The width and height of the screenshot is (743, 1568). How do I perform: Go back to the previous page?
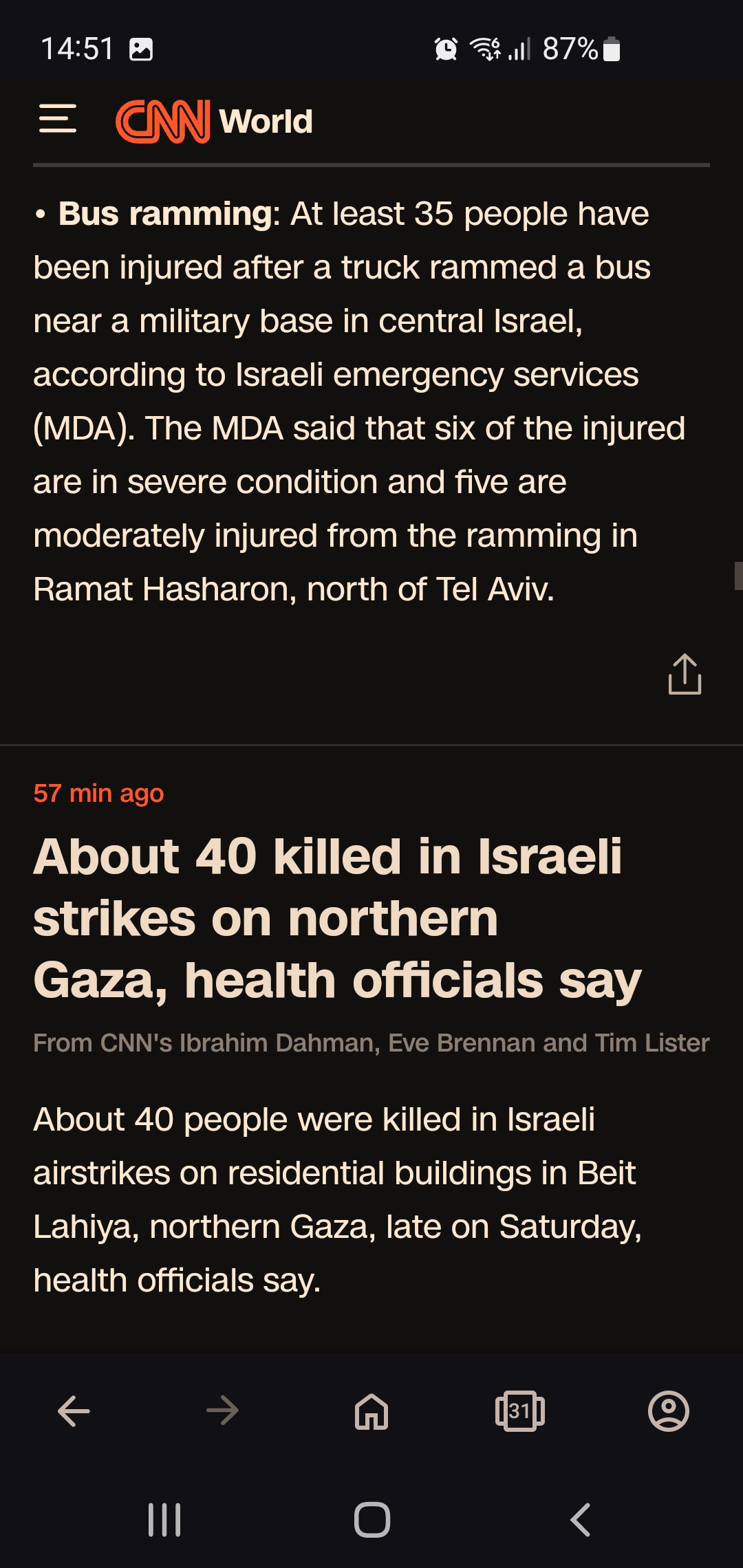click(x=74, y=1412)
